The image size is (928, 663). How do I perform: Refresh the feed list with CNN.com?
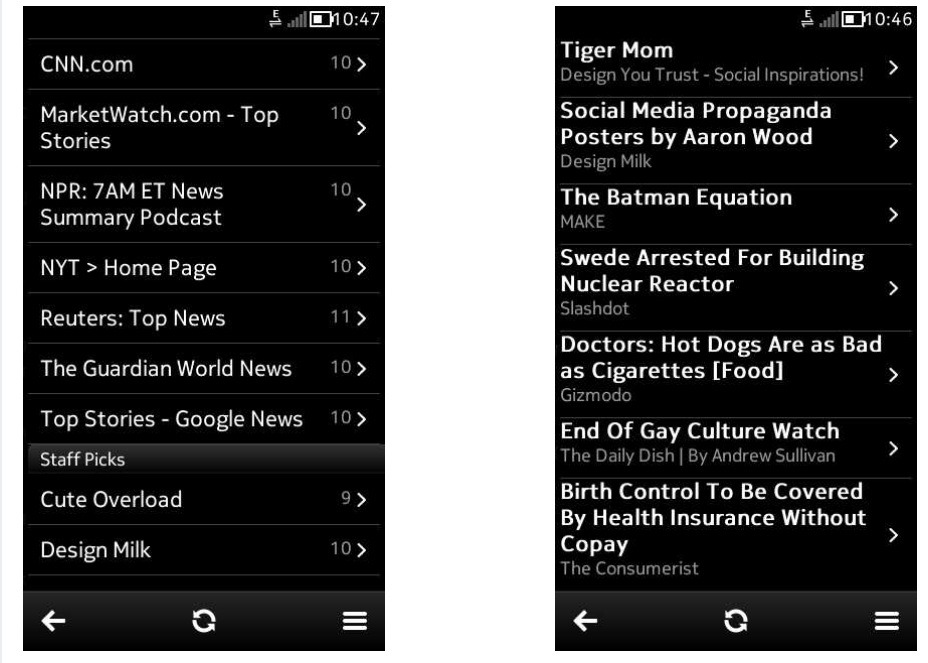(x=204, y=621)
